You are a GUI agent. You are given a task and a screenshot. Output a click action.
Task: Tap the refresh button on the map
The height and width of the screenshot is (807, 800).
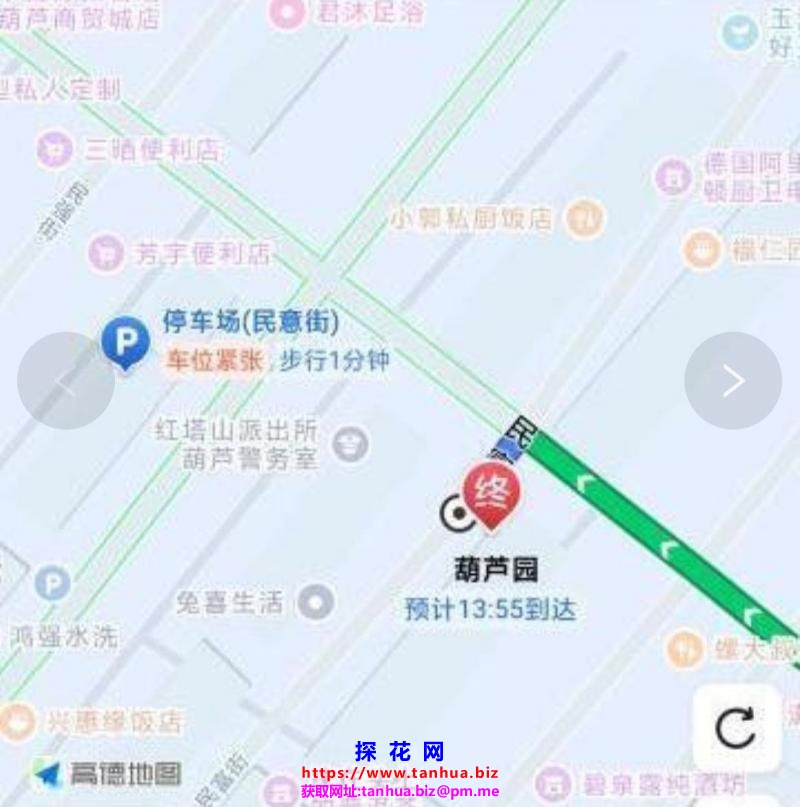736,728
